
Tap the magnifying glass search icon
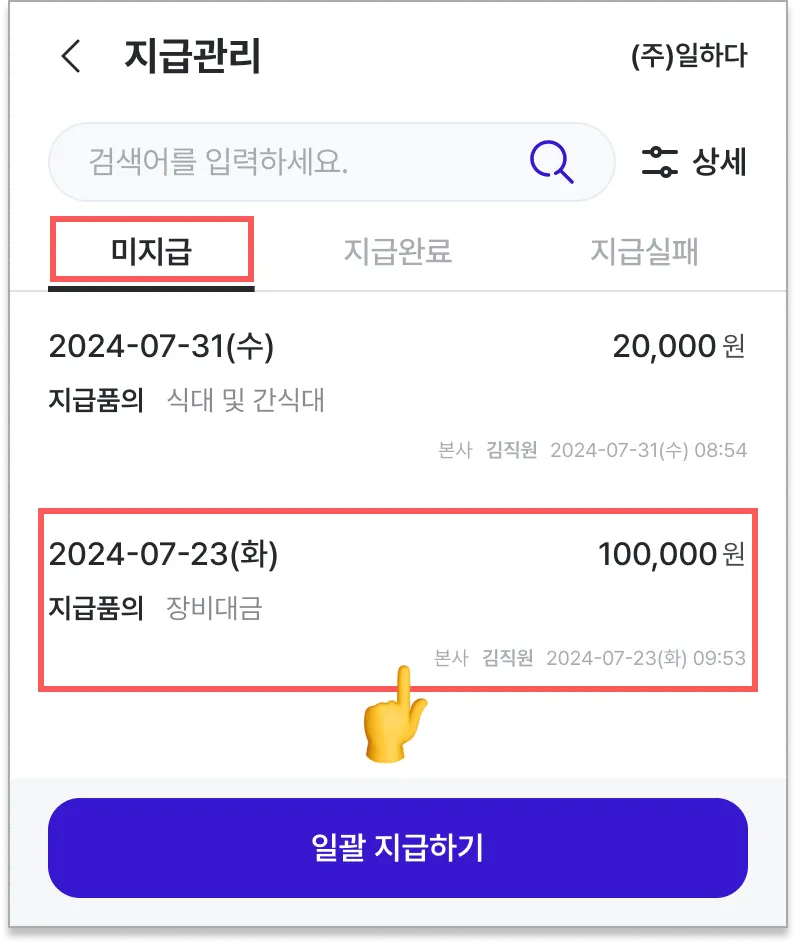tap(551, 162)
